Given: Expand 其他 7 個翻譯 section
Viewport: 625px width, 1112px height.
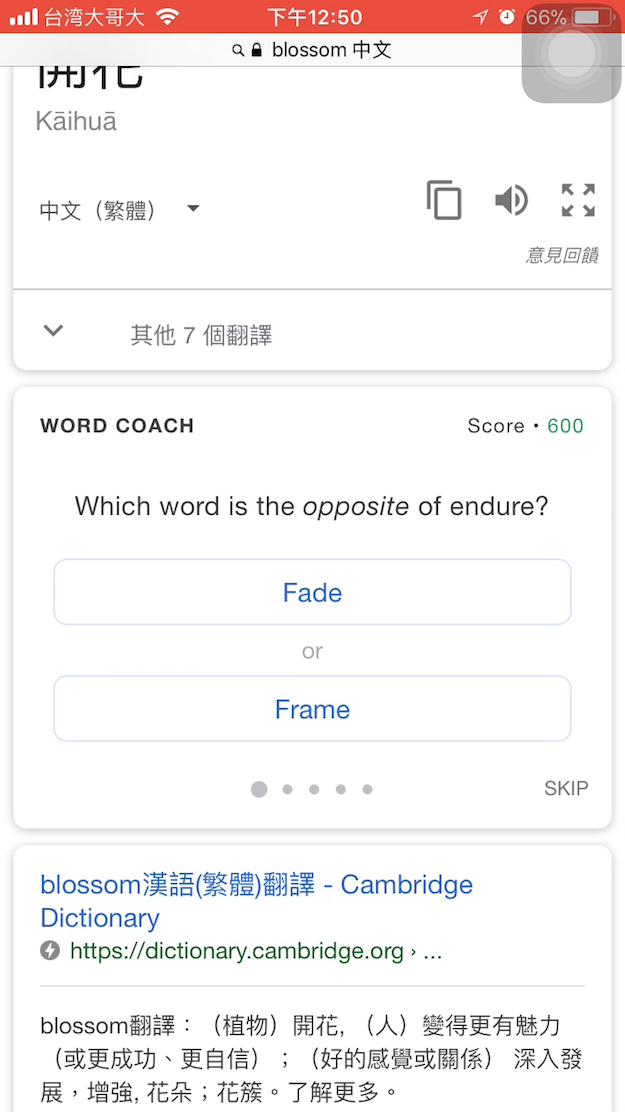Looking at the screenshot, I should pyautogui.click(x=200, y=335).
